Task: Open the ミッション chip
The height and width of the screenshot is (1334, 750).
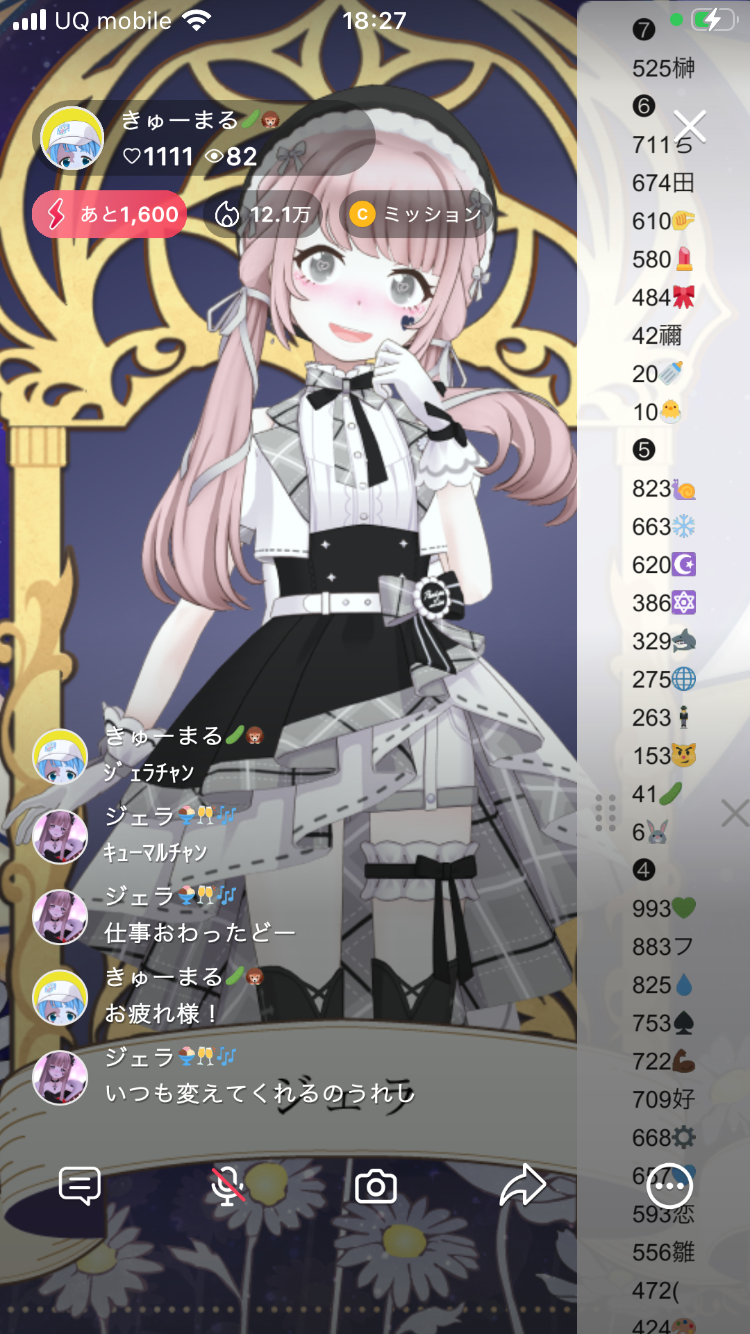Action: [x=416, y=214]
